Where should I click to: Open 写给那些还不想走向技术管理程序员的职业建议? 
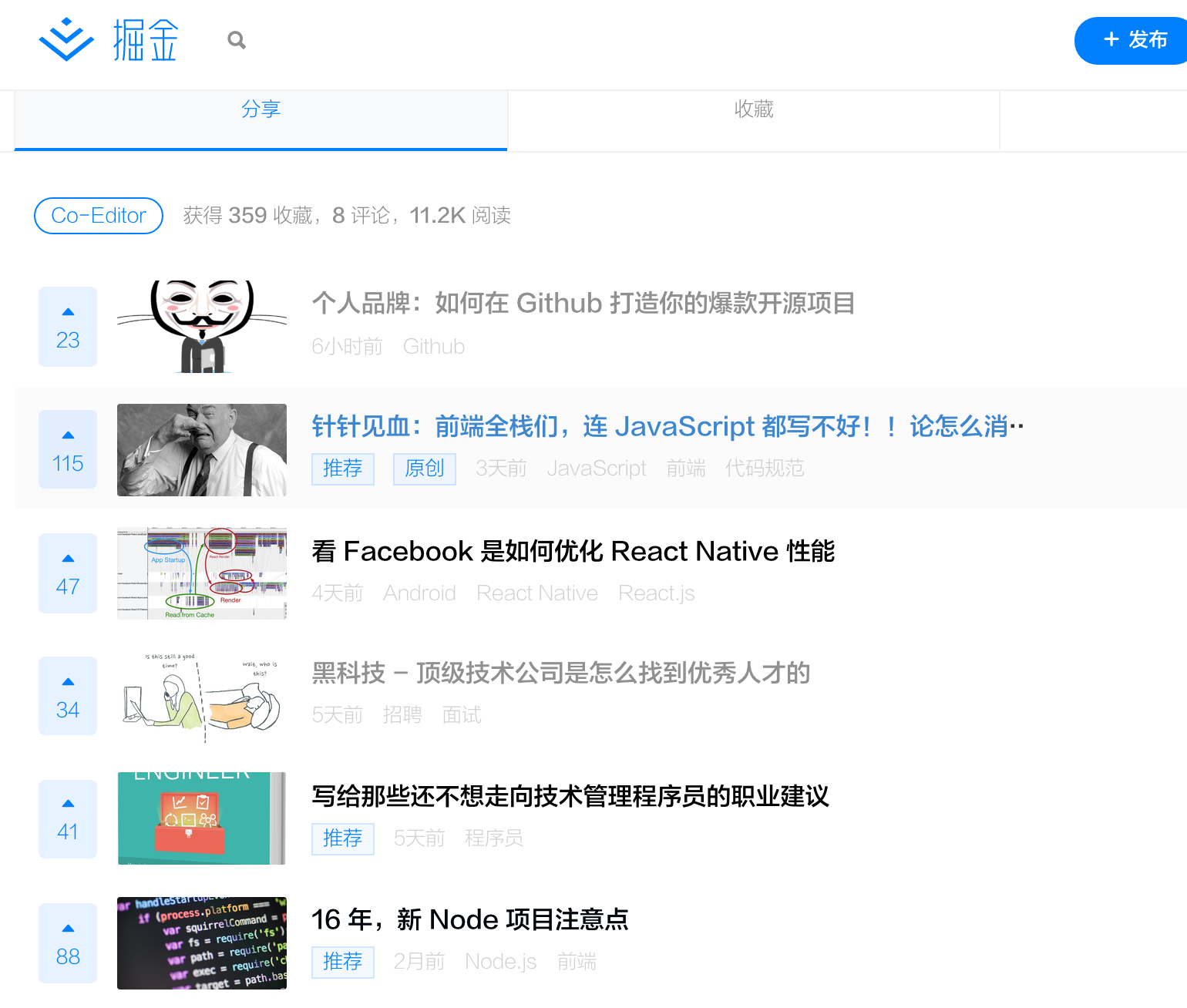click(570, 796)
